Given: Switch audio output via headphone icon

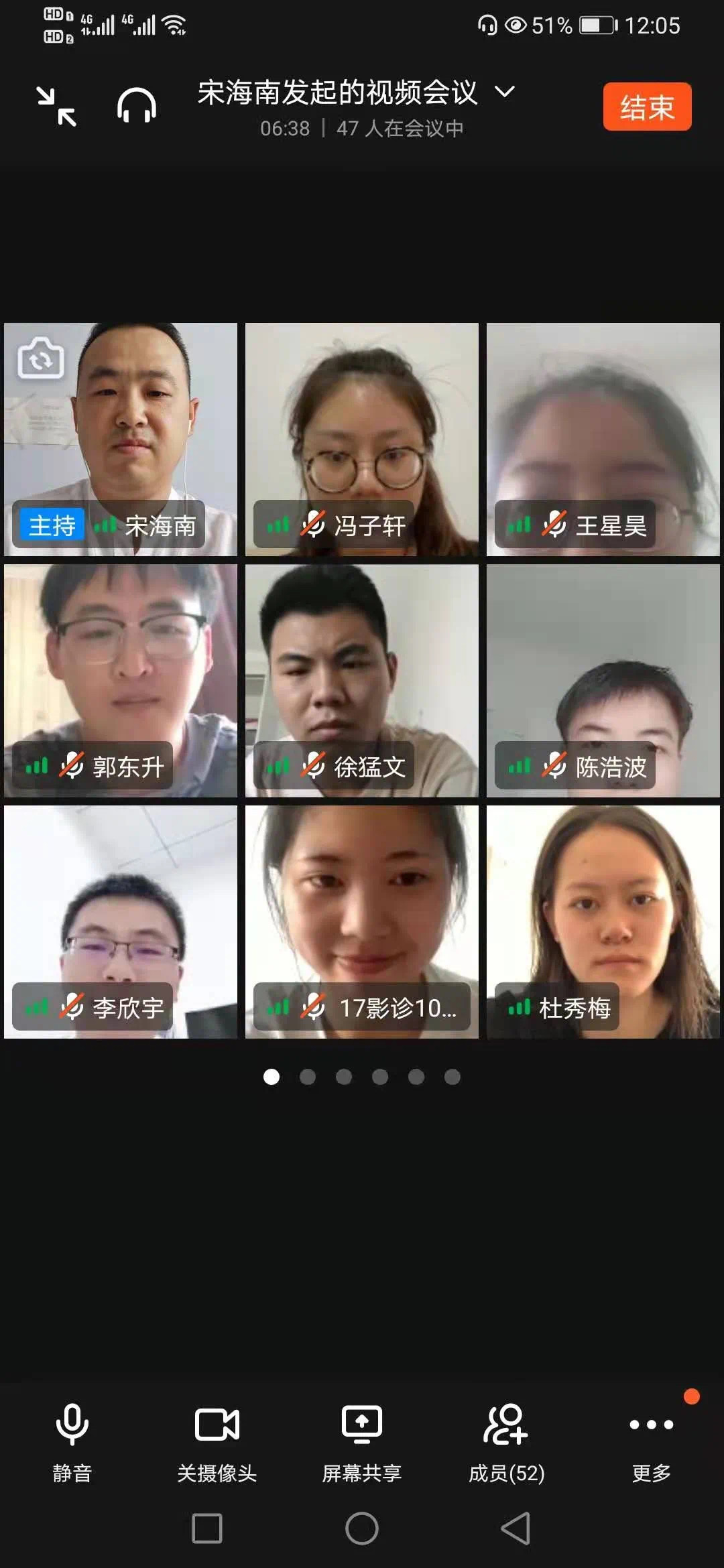Looking at the screenshot, I should (x=137, y=107).
